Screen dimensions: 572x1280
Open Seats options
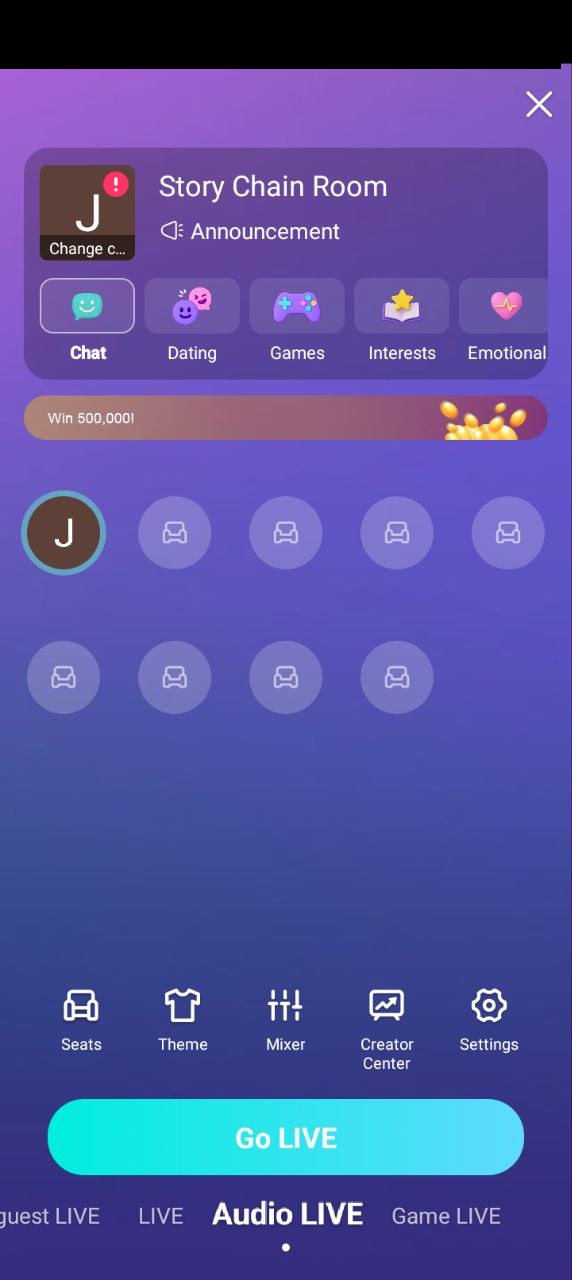(x=81, y=1019)
